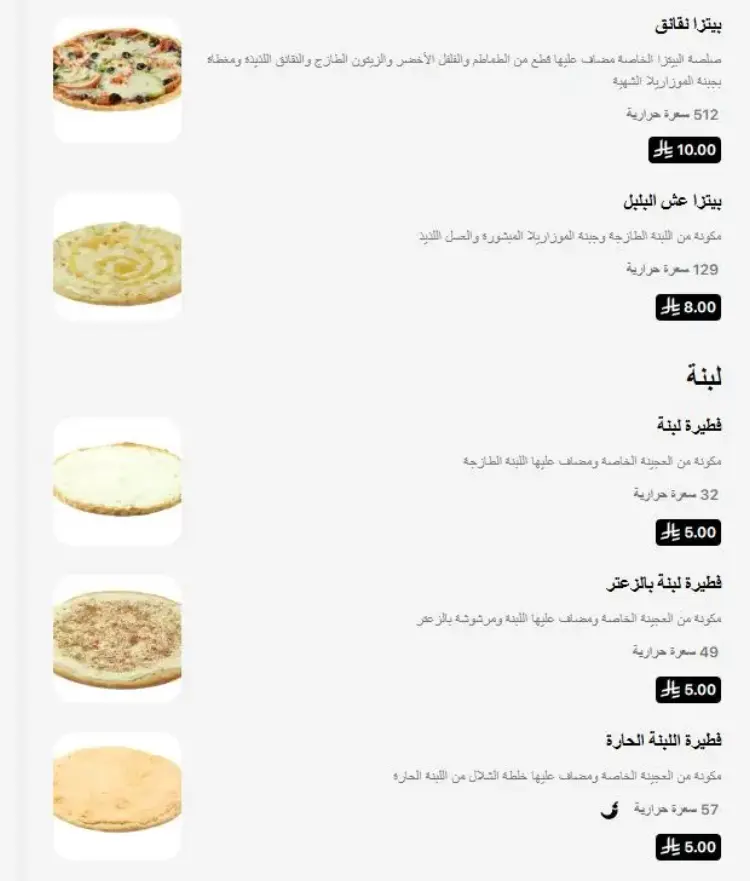View details of فطيرة لبنة

pos(690,425)
